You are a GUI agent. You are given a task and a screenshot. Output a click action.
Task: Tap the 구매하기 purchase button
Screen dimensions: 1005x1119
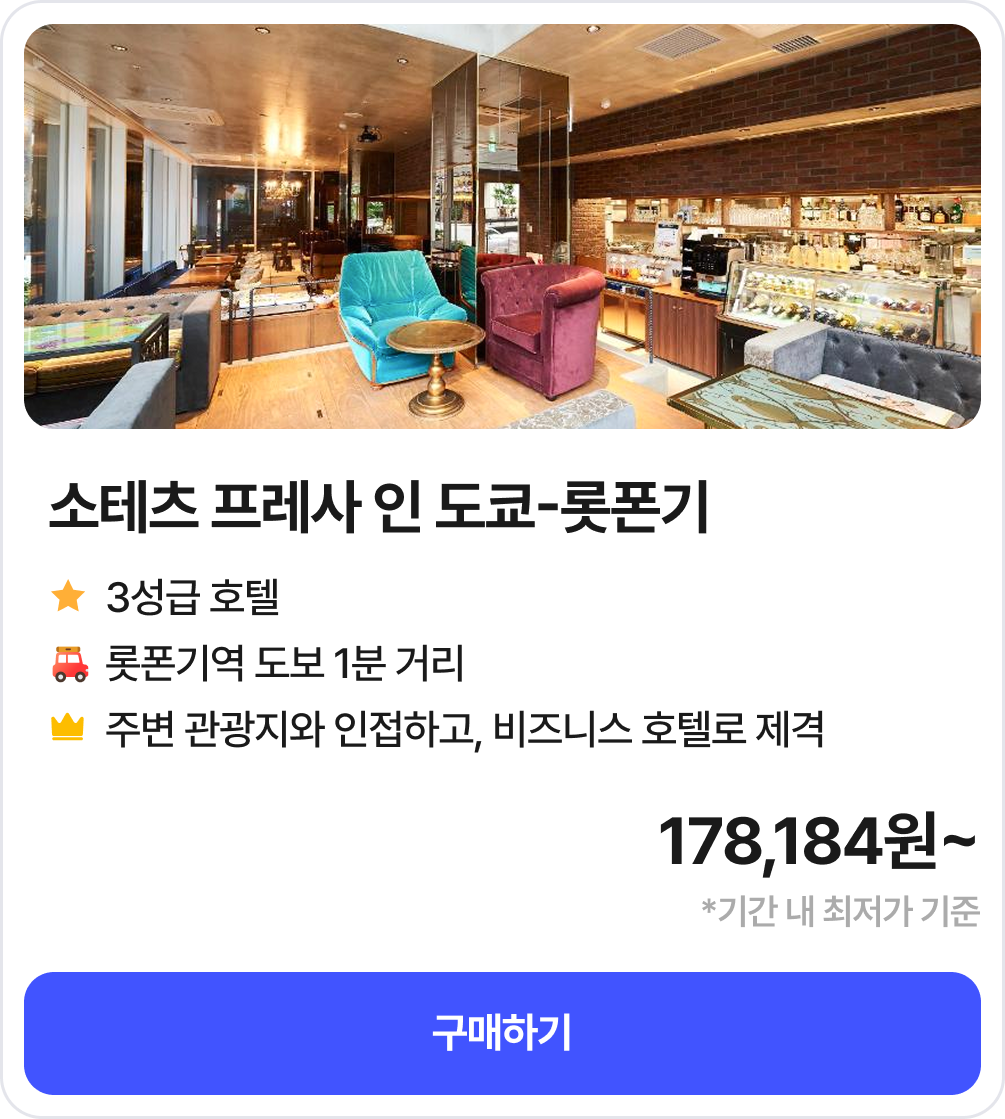(502, 1033)
